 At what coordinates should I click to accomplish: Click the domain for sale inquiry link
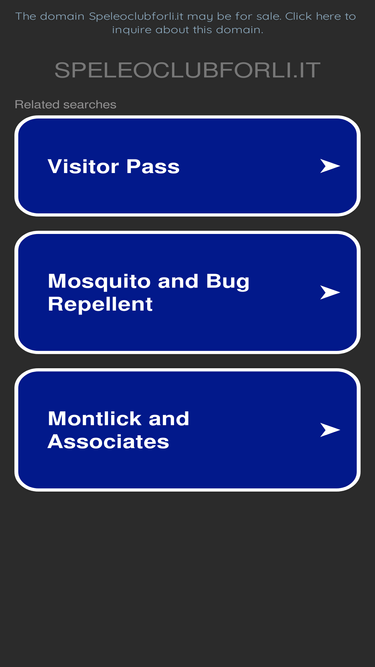(x=186, y=23)
